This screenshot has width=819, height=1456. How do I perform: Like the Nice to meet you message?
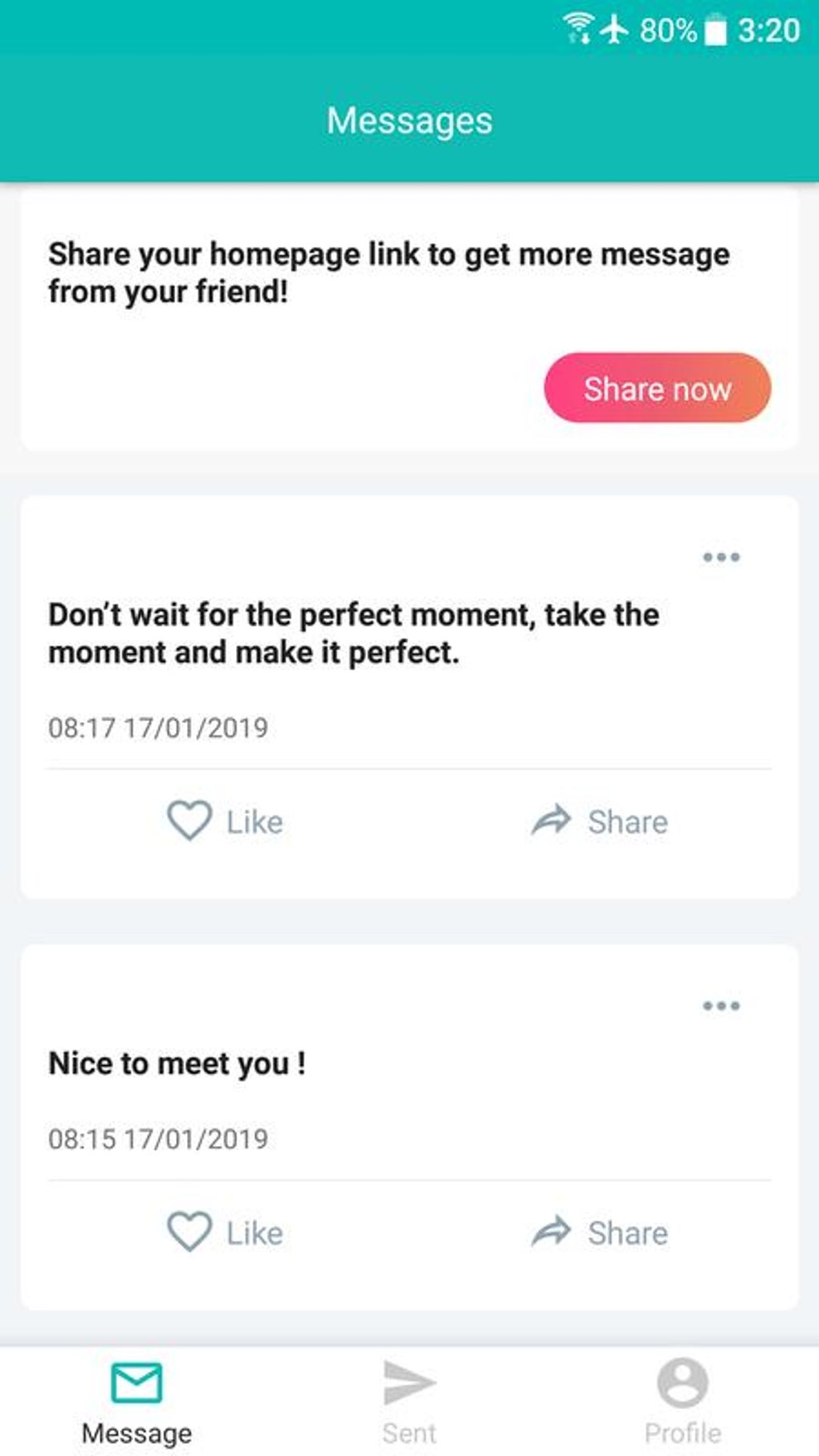(225, 1232)
